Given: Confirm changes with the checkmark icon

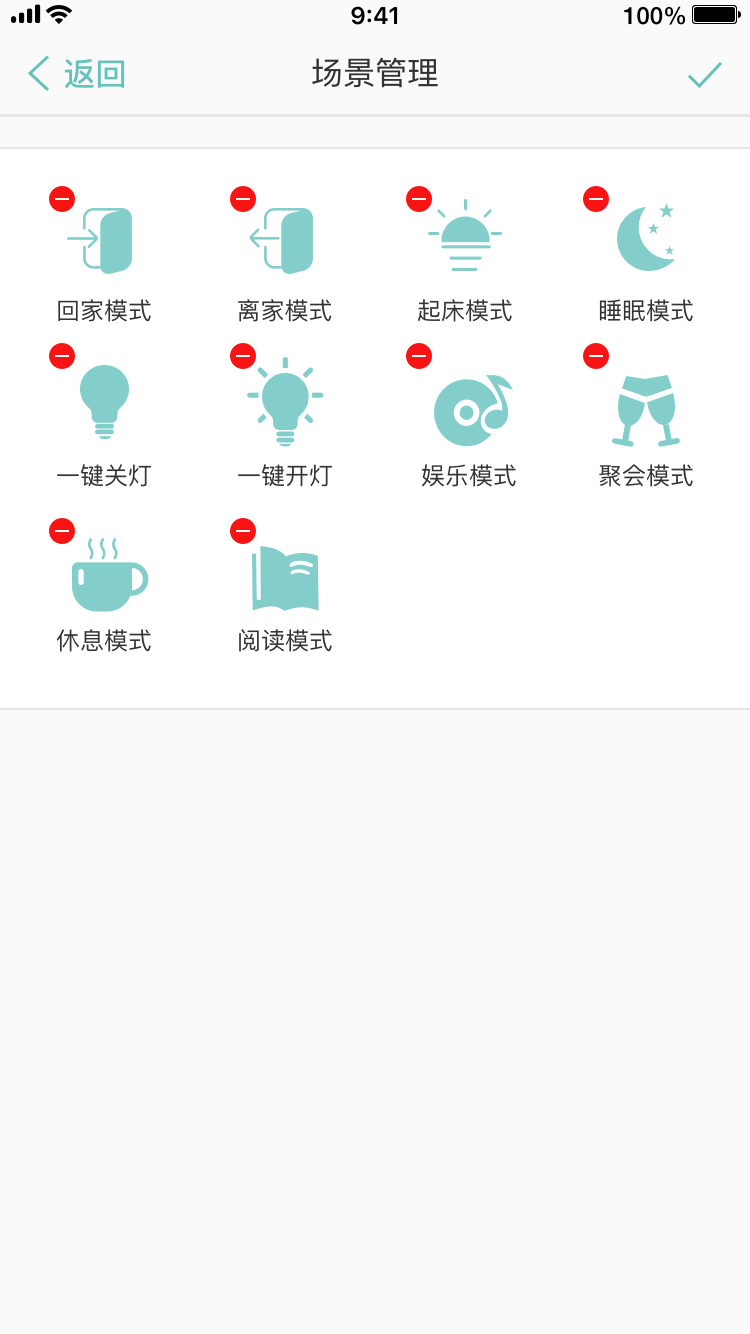Looking at the screenshot, I should tap(705, 74).
